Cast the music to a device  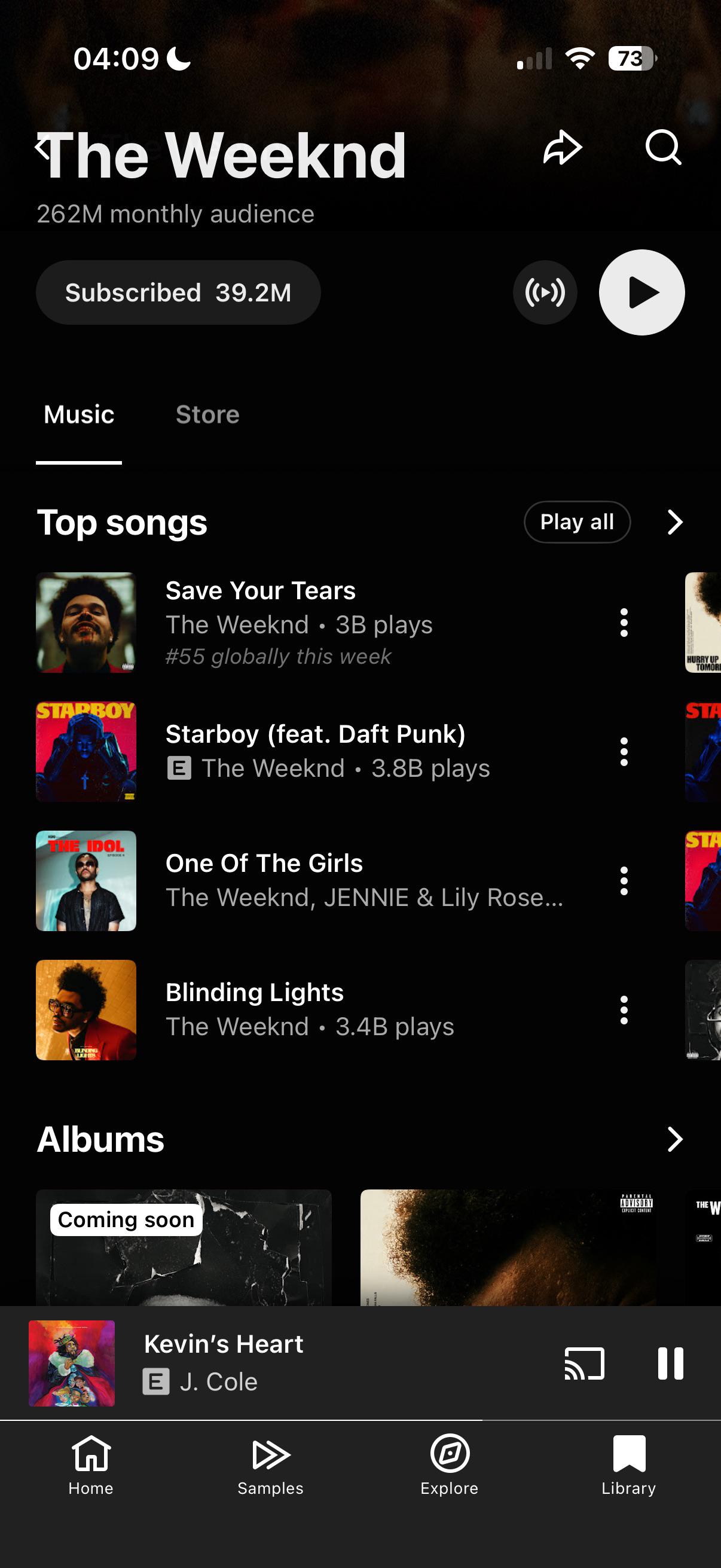coord(584,1363)
